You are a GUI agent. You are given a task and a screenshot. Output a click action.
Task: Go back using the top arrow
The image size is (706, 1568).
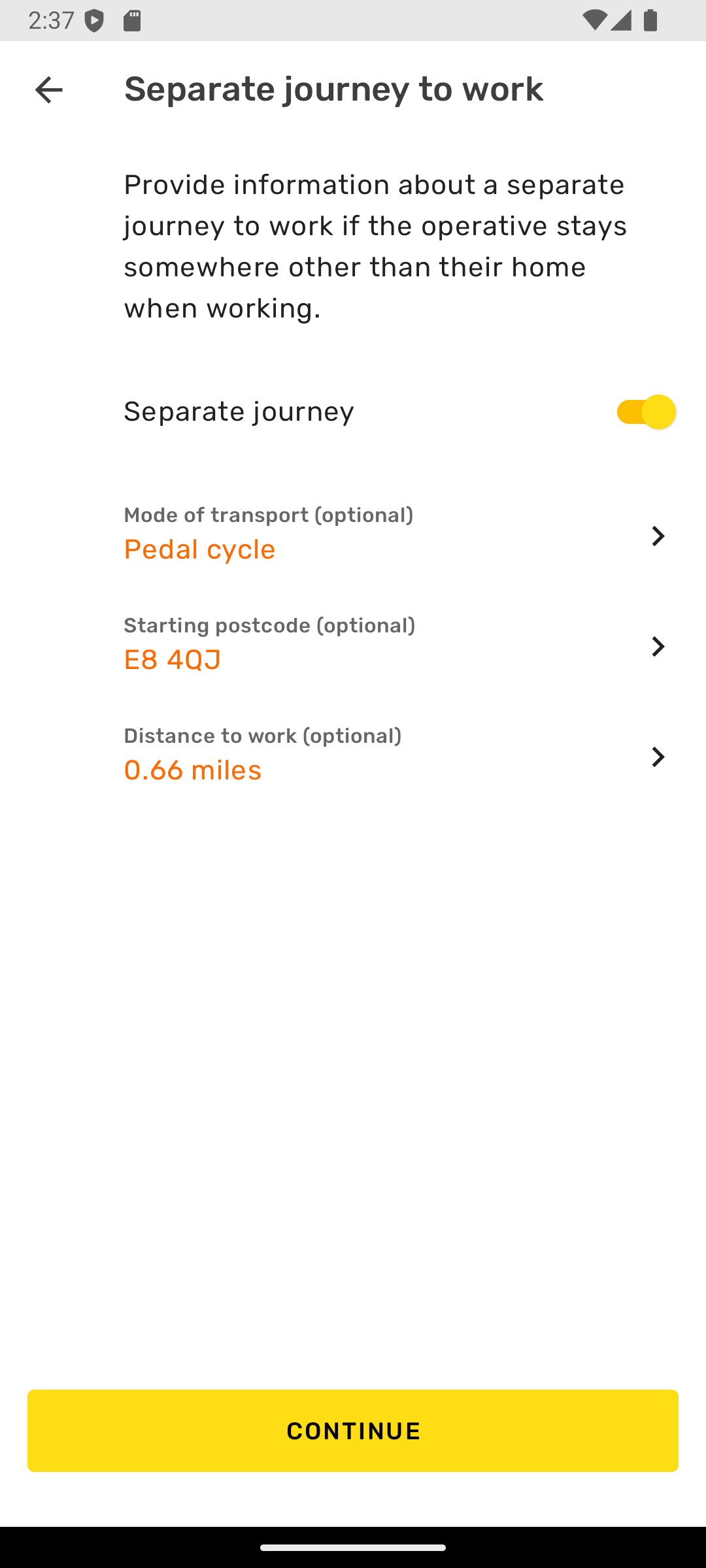(48, 90)
